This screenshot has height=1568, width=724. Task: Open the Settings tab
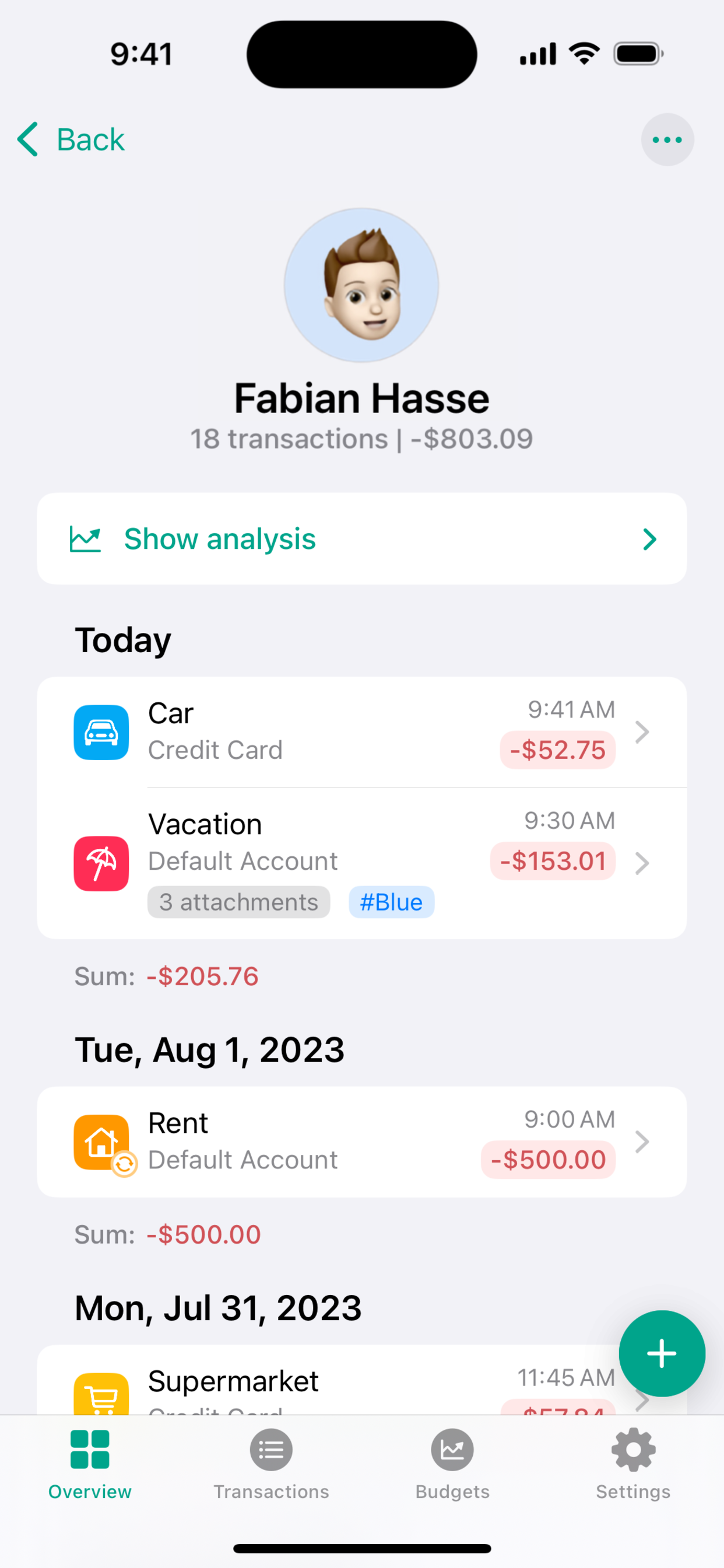632,1464
